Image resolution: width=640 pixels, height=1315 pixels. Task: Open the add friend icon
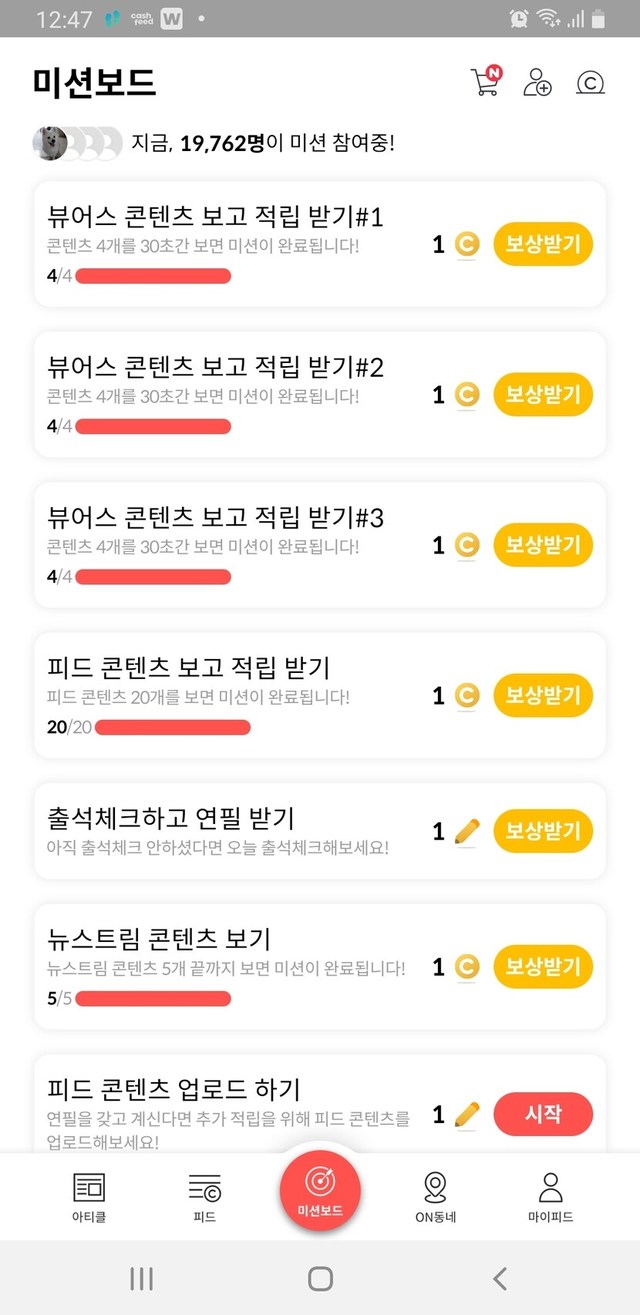(x=538, y=82)
